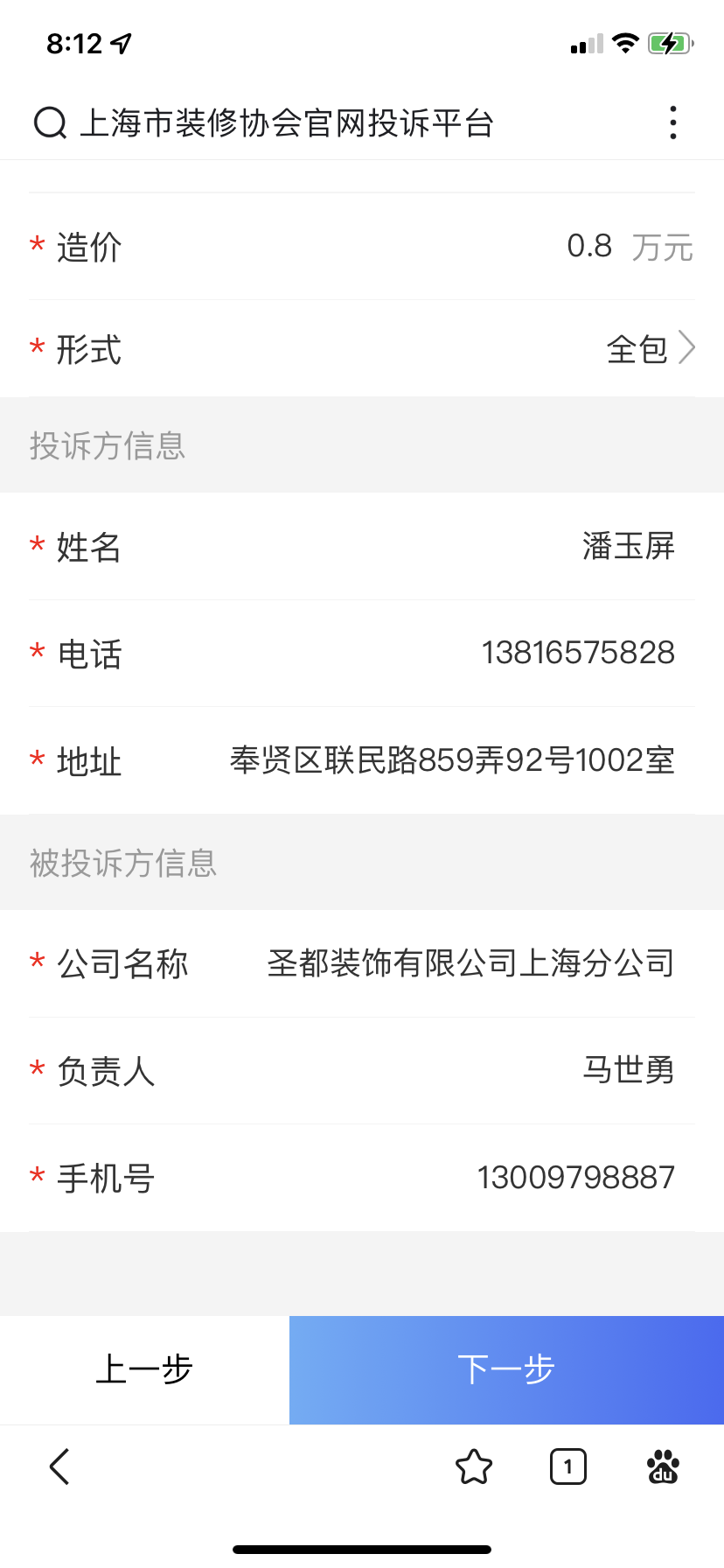Viewport: 724px width, 1568px height.
Task: Edit the 姓名 name field
Action: pyautogui.click(x=628, y=547)
